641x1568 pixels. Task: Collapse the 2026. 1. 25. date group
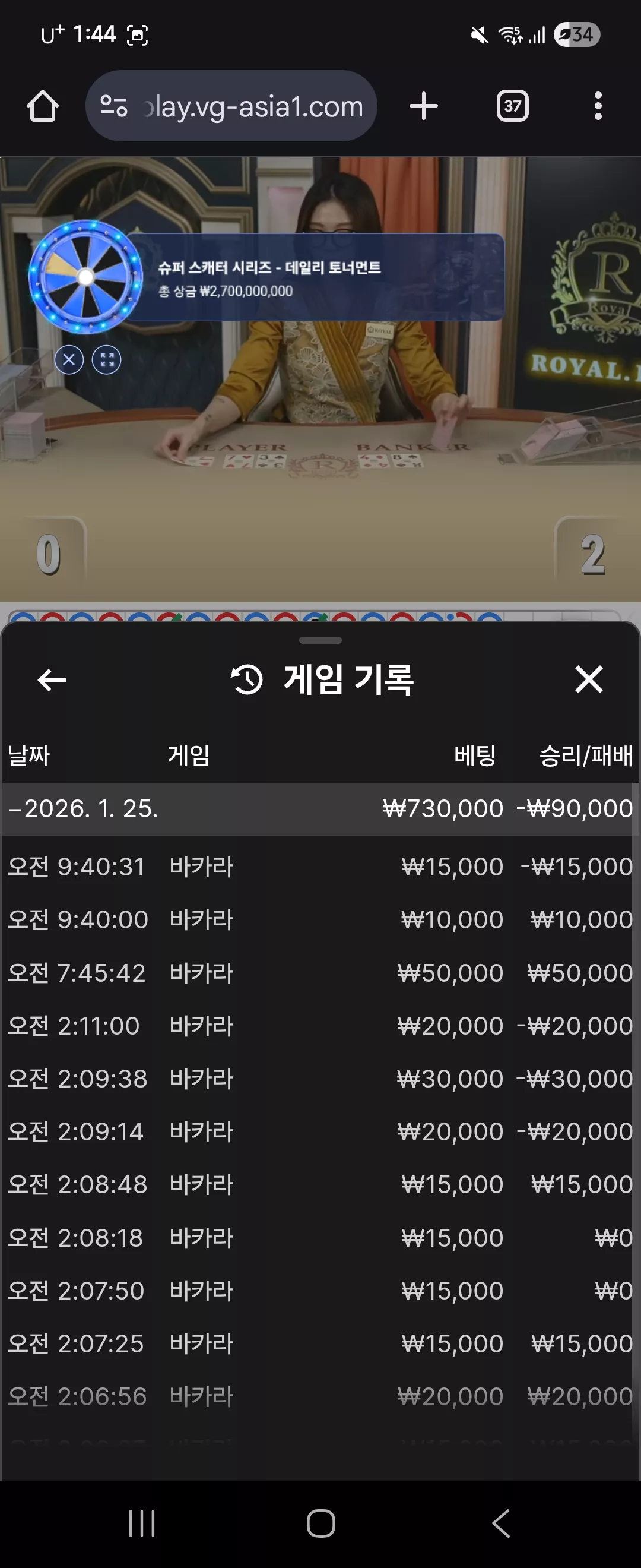click(x=320, y=809)
